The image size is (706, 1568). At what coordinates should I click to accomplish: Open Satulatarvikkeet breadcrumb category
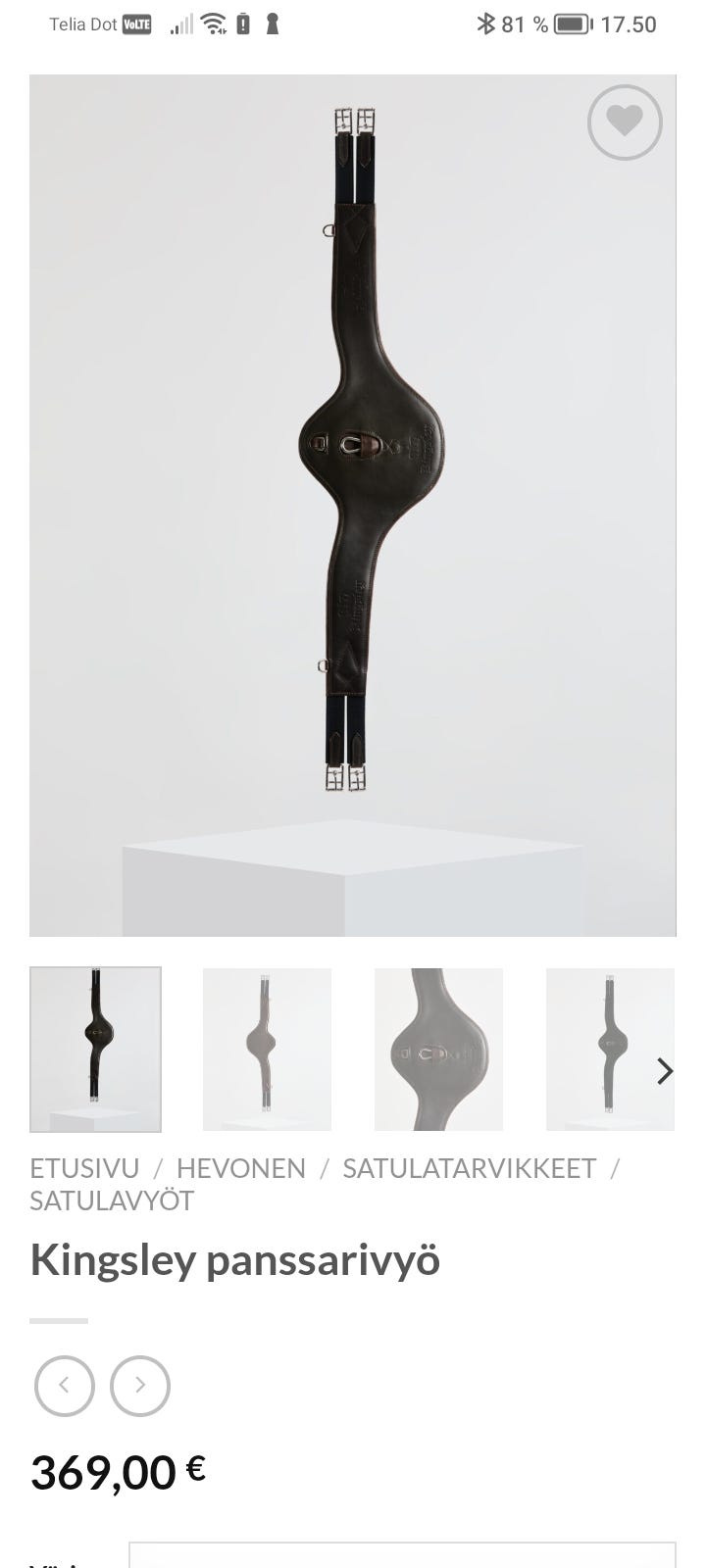point(469,1168)
